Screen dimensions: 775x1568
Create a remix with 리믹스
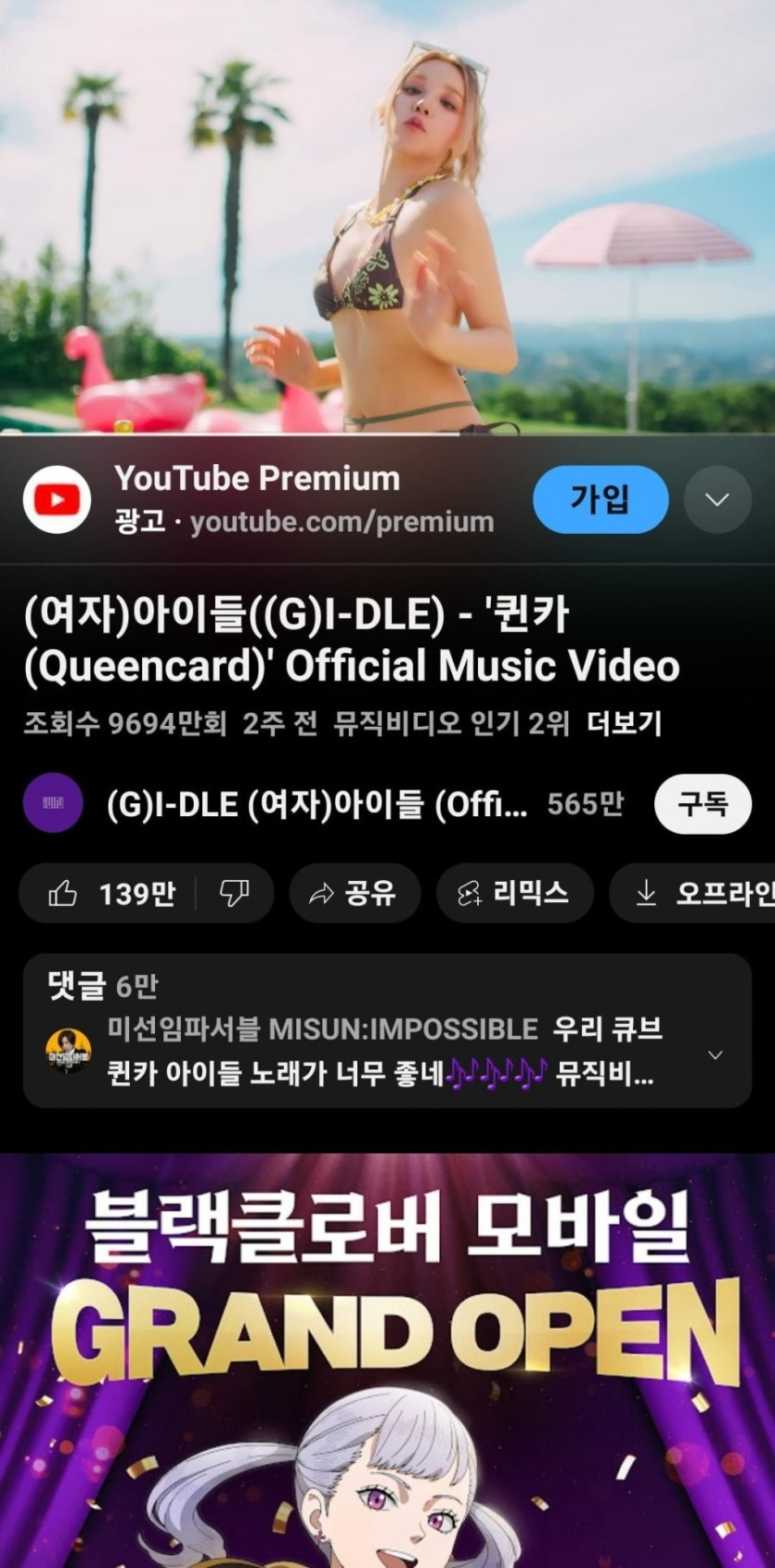tap(514, 894)
